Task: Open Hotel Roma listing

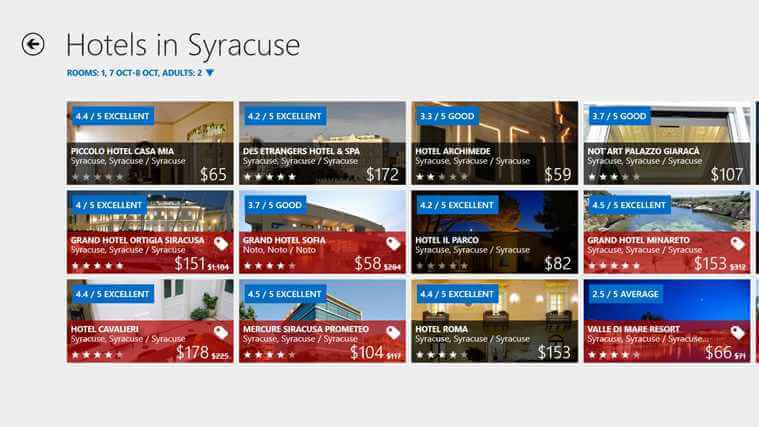Action: (494, 320)
